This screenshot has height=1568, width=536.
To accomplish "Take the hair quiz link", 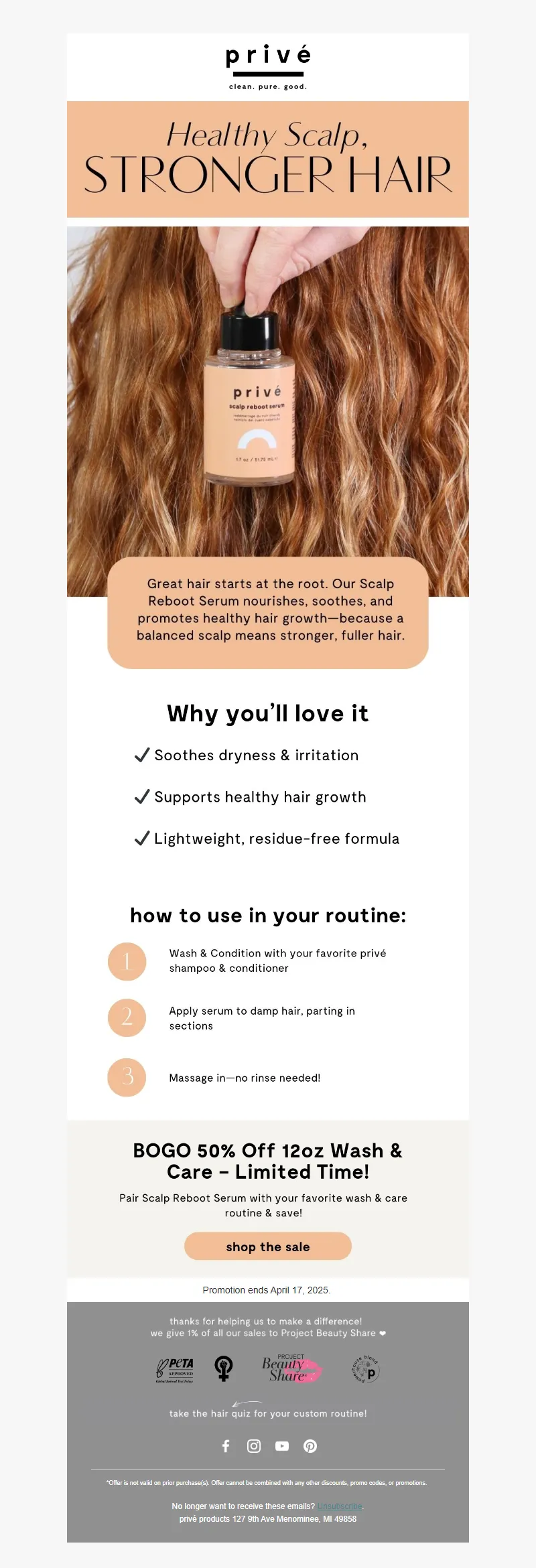I will pos(268,1413).
